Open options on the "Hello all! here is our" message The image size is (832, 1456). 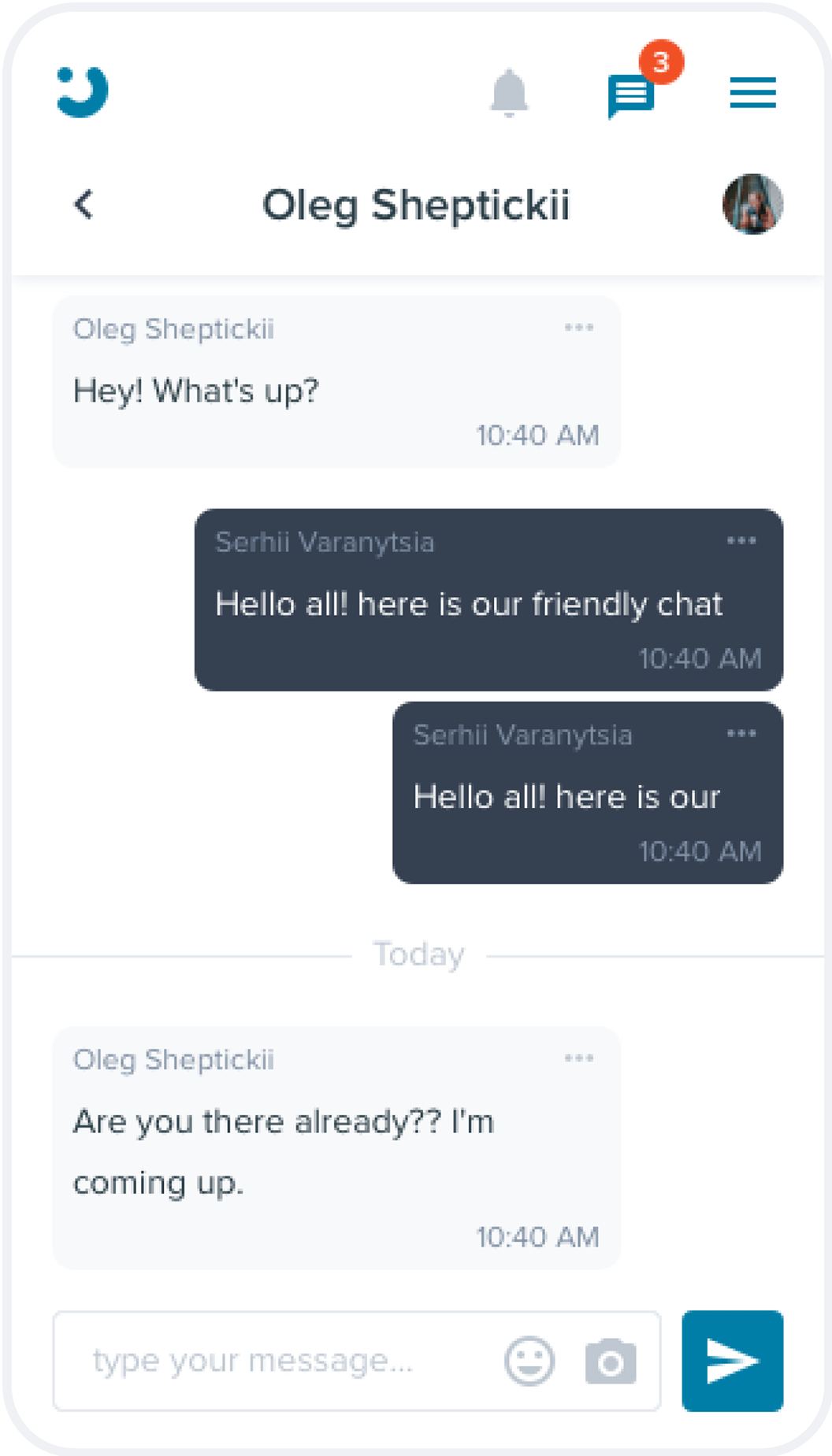tap(741, 734)
